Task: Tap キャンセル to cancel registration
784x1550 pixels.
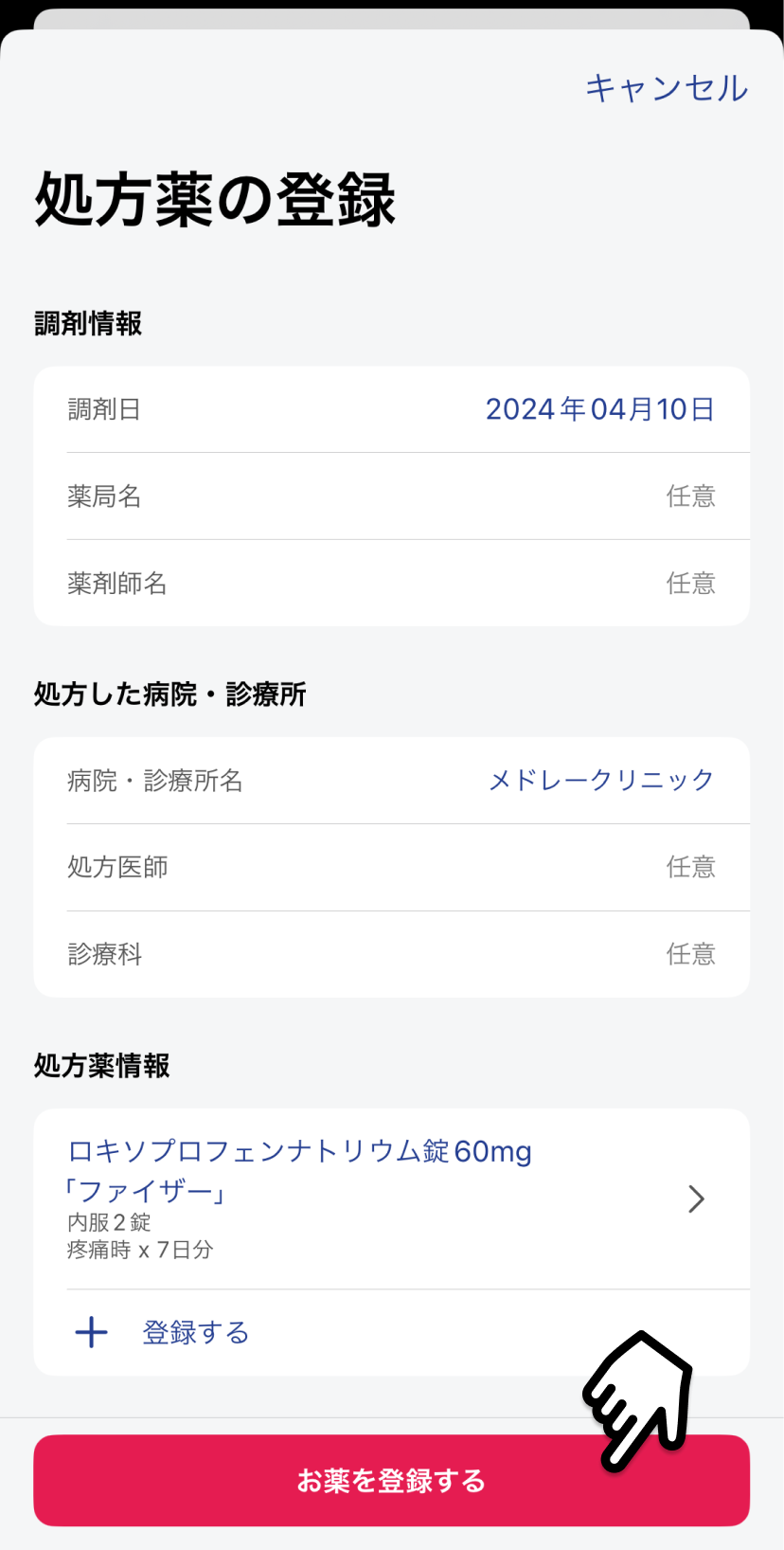Action: click(667, 88)
